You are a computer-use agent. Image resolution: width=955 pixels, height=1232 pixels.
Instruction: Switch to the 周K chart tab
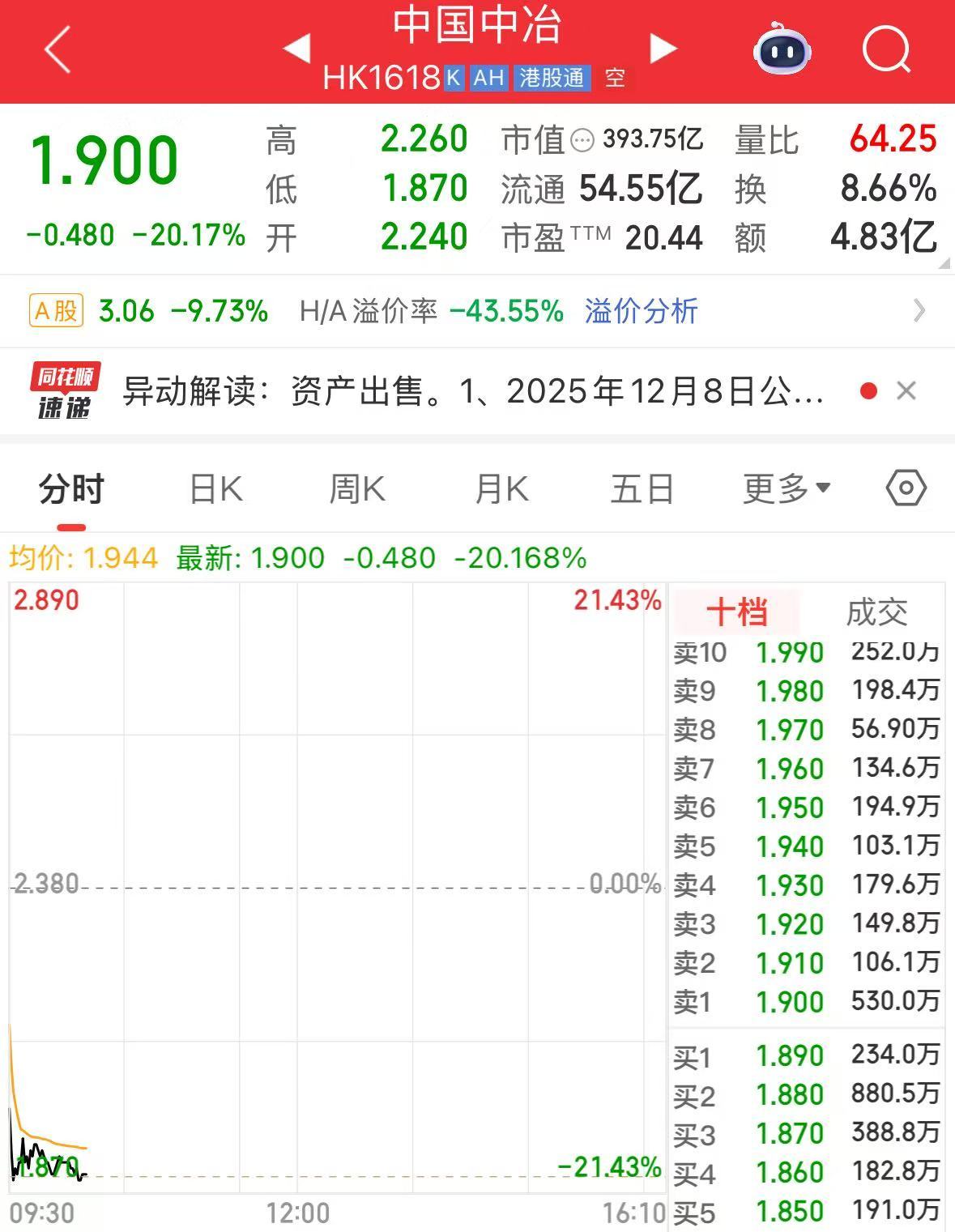click(357, 489)
